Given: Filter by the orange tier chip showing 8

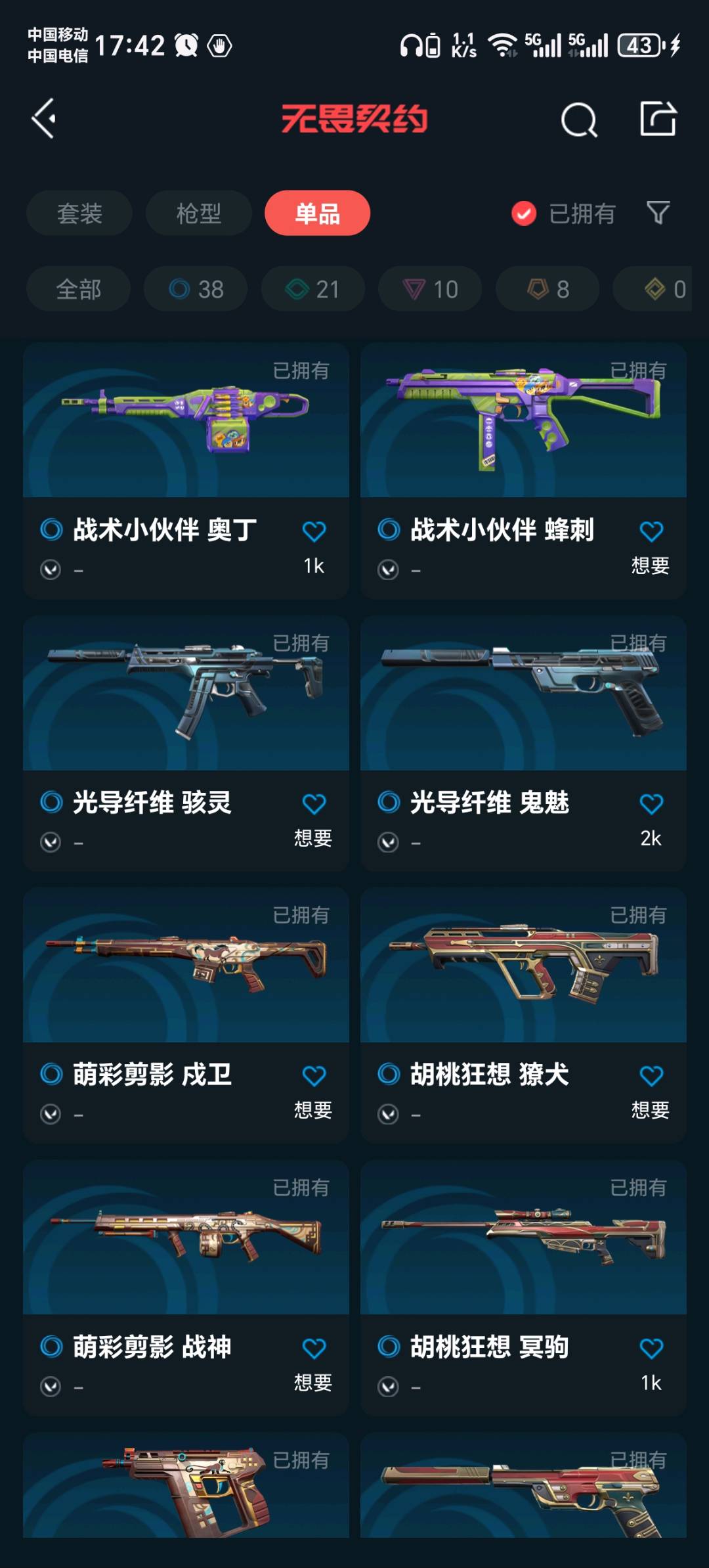Looking at the screenshot, I should (x=548, y=289).
